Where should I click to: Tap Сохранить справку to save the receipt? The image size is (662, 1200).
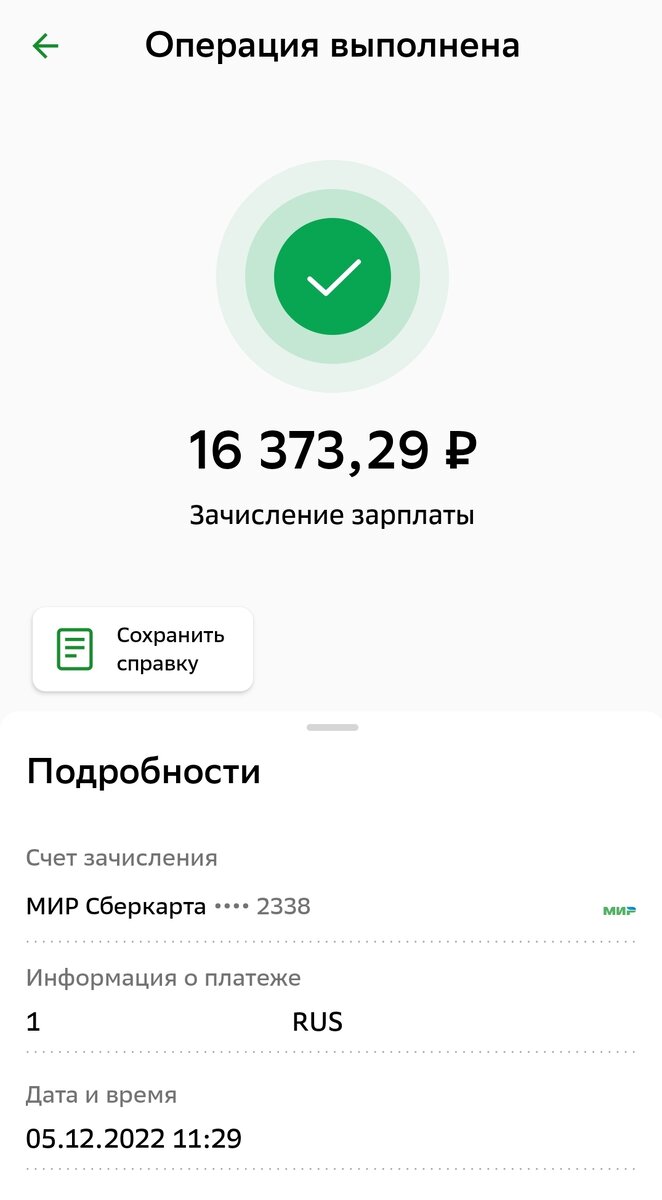point(143,649)
